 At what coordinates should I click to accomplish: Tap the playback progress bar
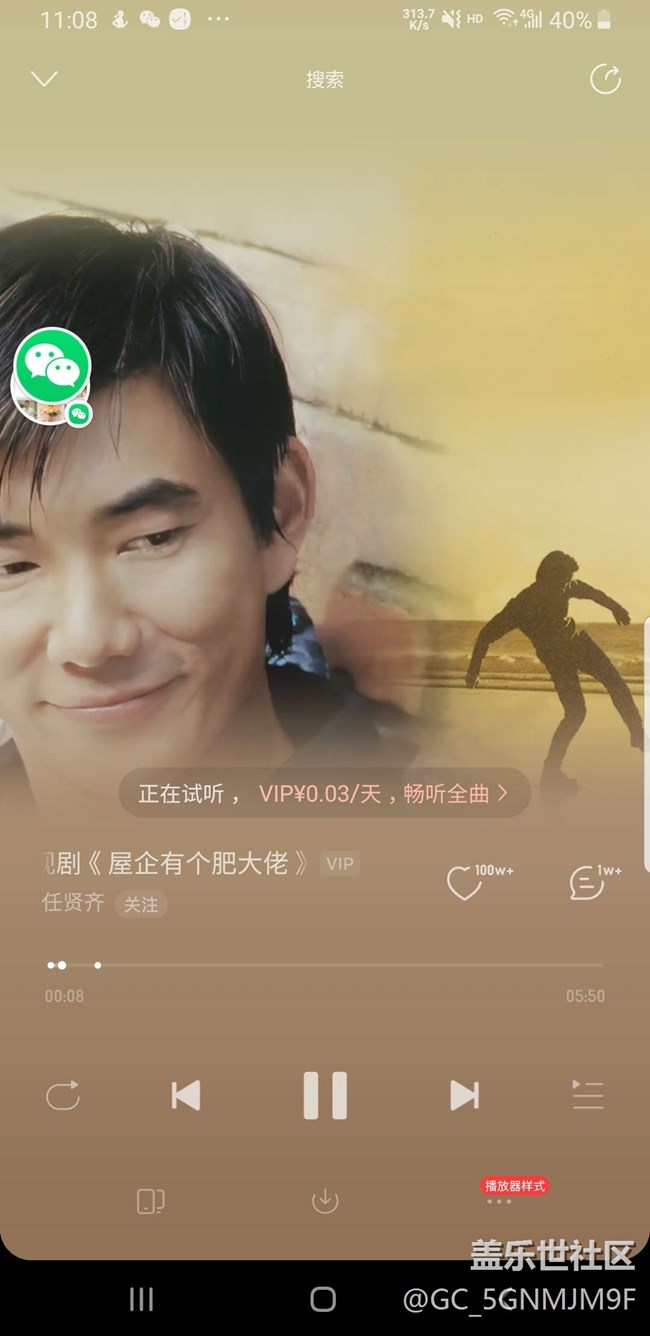324,965
